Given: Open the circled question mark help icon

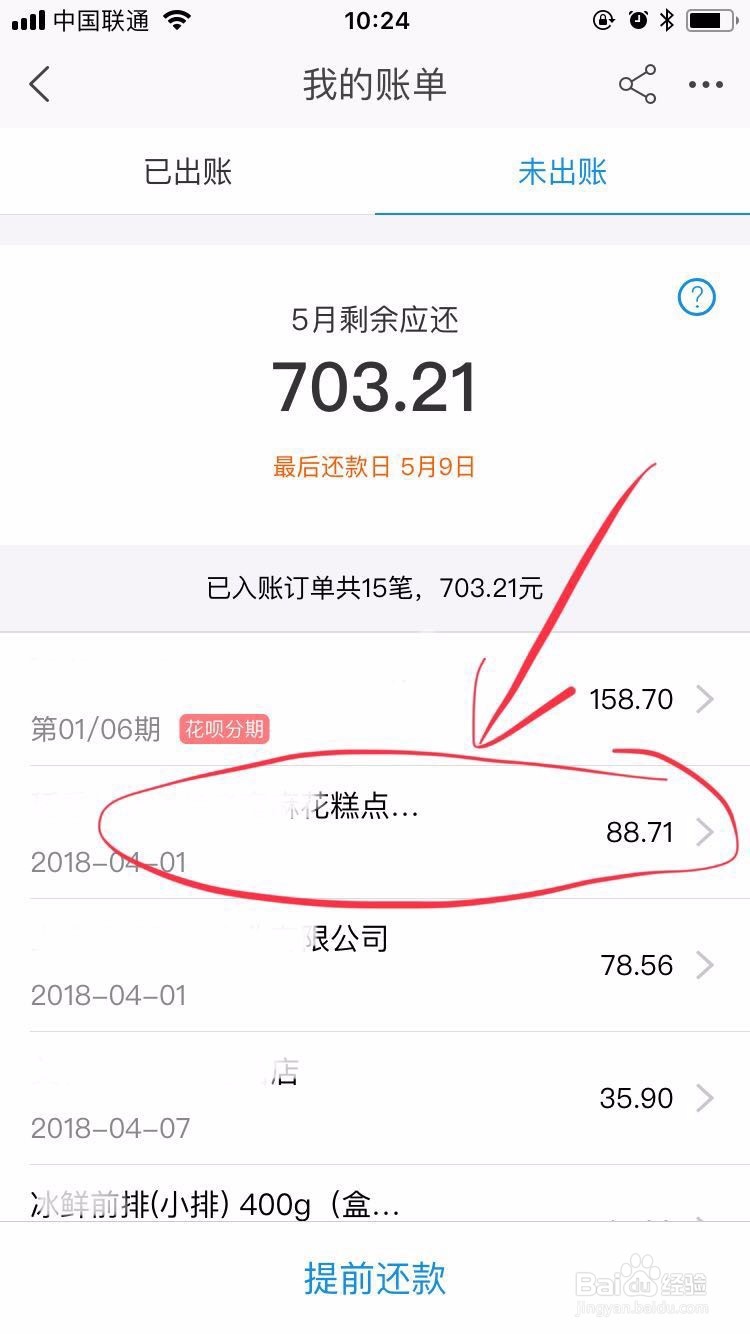Looking at the screenshot, I should tap(696, 297).
